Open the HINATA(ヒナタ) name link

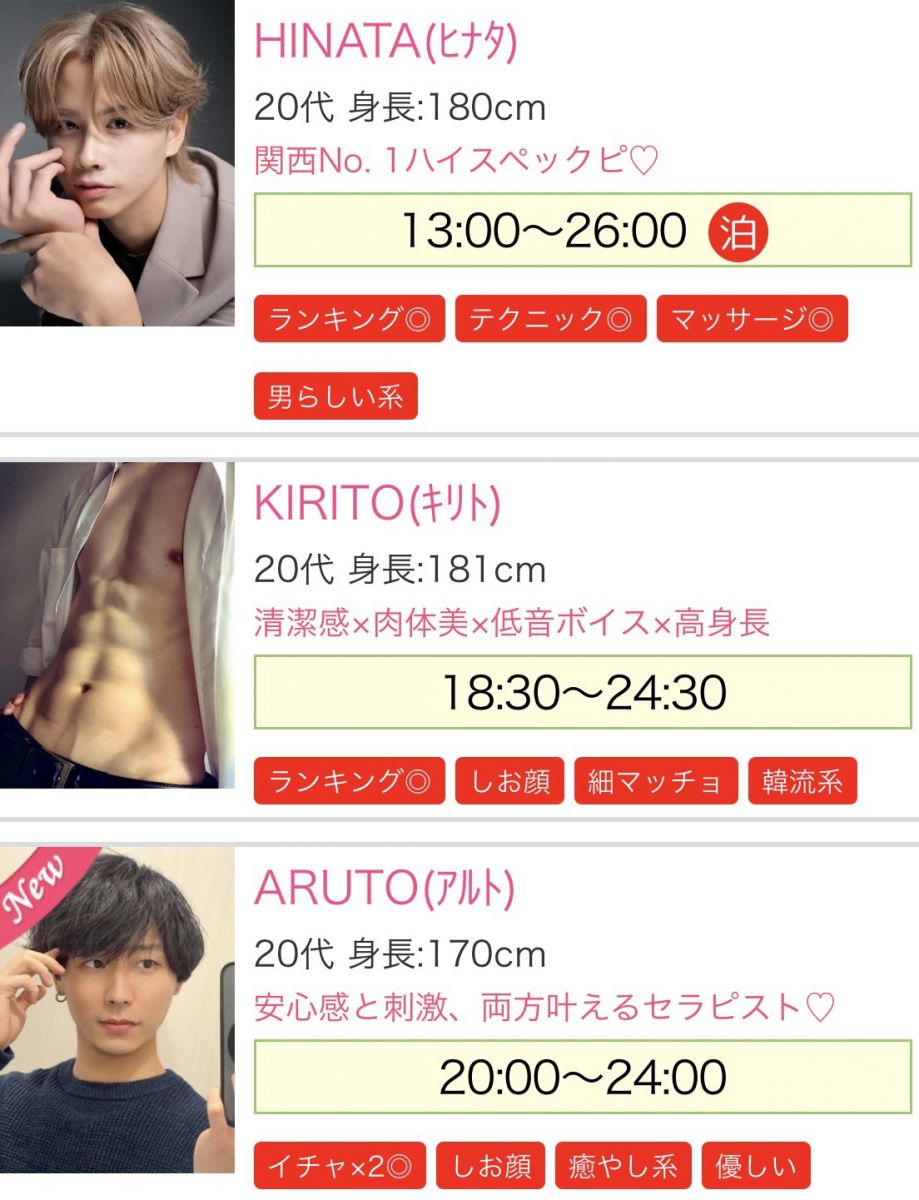click(385, 41)
